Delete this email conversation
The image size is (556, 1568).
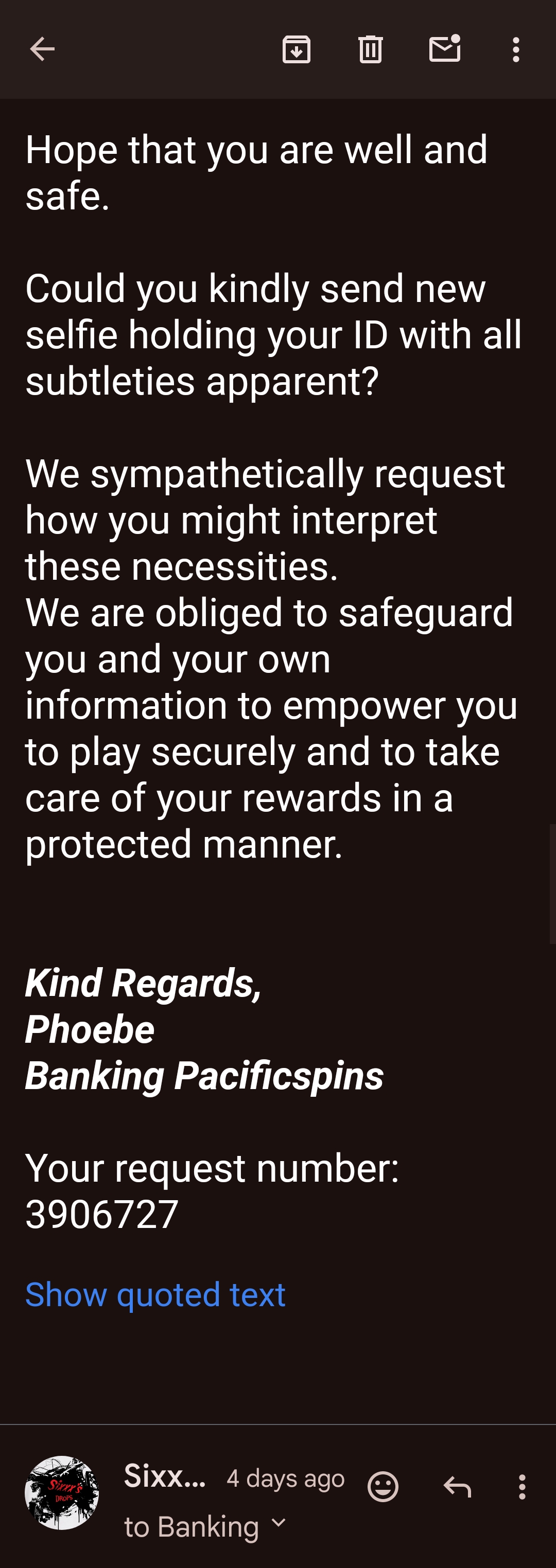370,49
